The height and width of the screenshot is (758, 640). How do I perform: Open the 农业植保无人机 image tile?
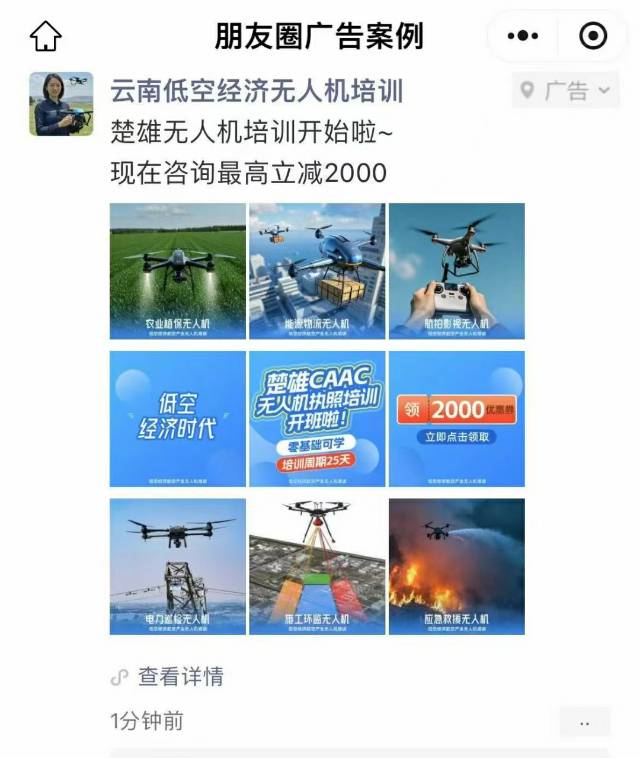[178, 271]
